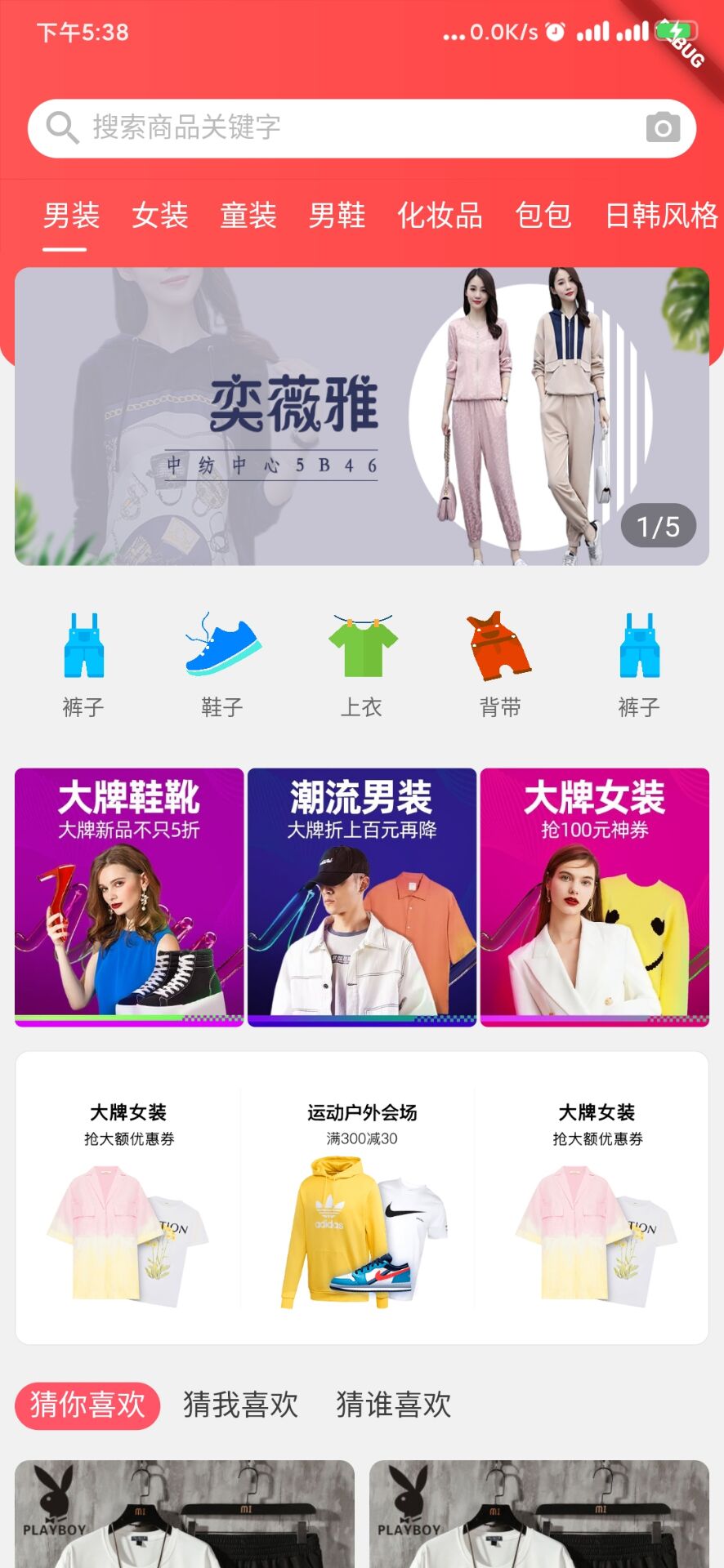This screenshot has height=1568, width=724.
Task: Go to the 男鞋 tab
Action: pos(337,216)
